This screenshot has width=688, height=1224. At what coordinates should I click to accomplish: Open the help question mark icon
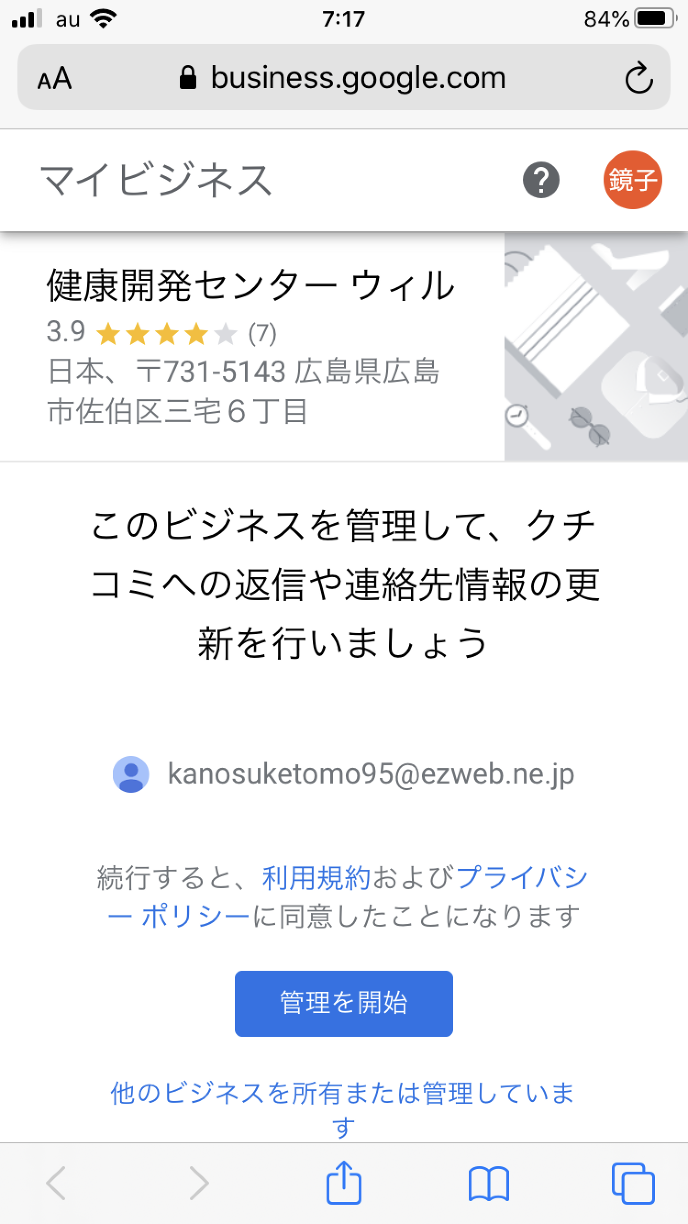[541, 181]
